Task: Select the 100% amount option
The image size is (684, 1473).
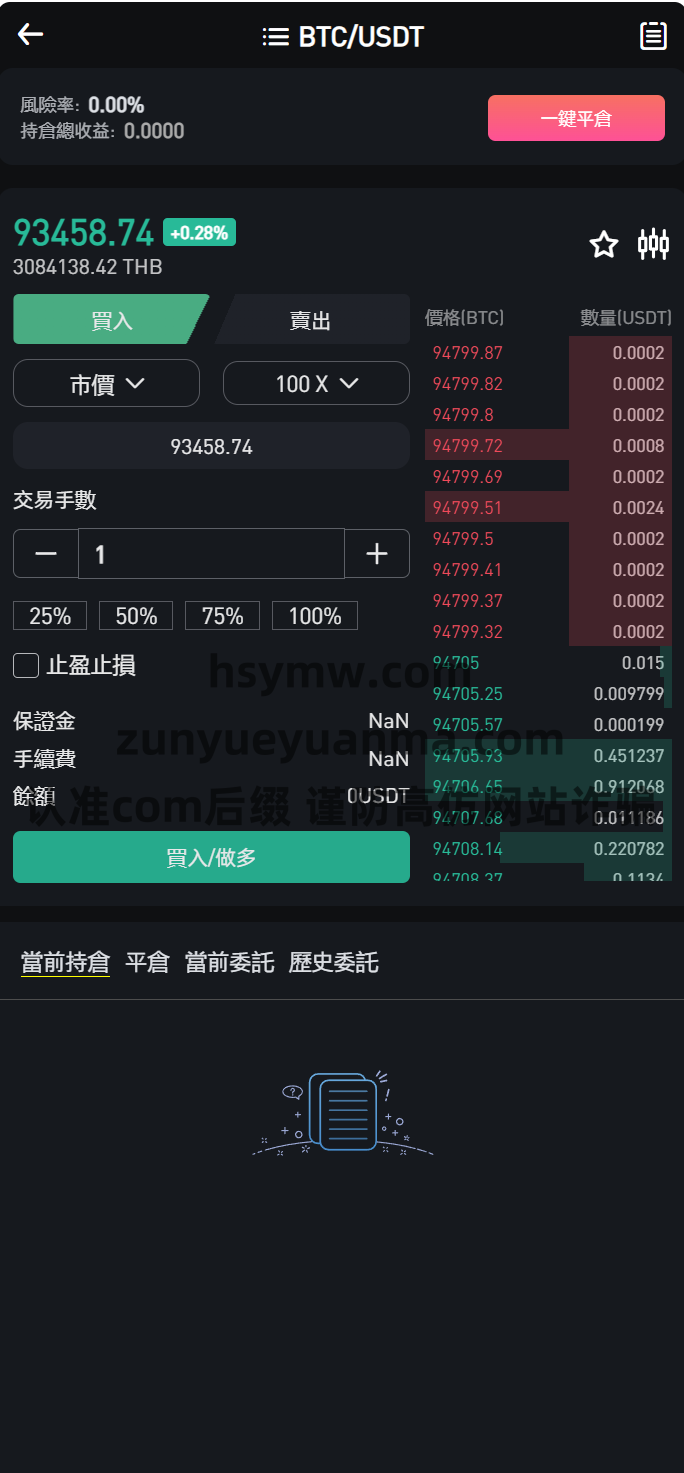Action: (315, 616)
